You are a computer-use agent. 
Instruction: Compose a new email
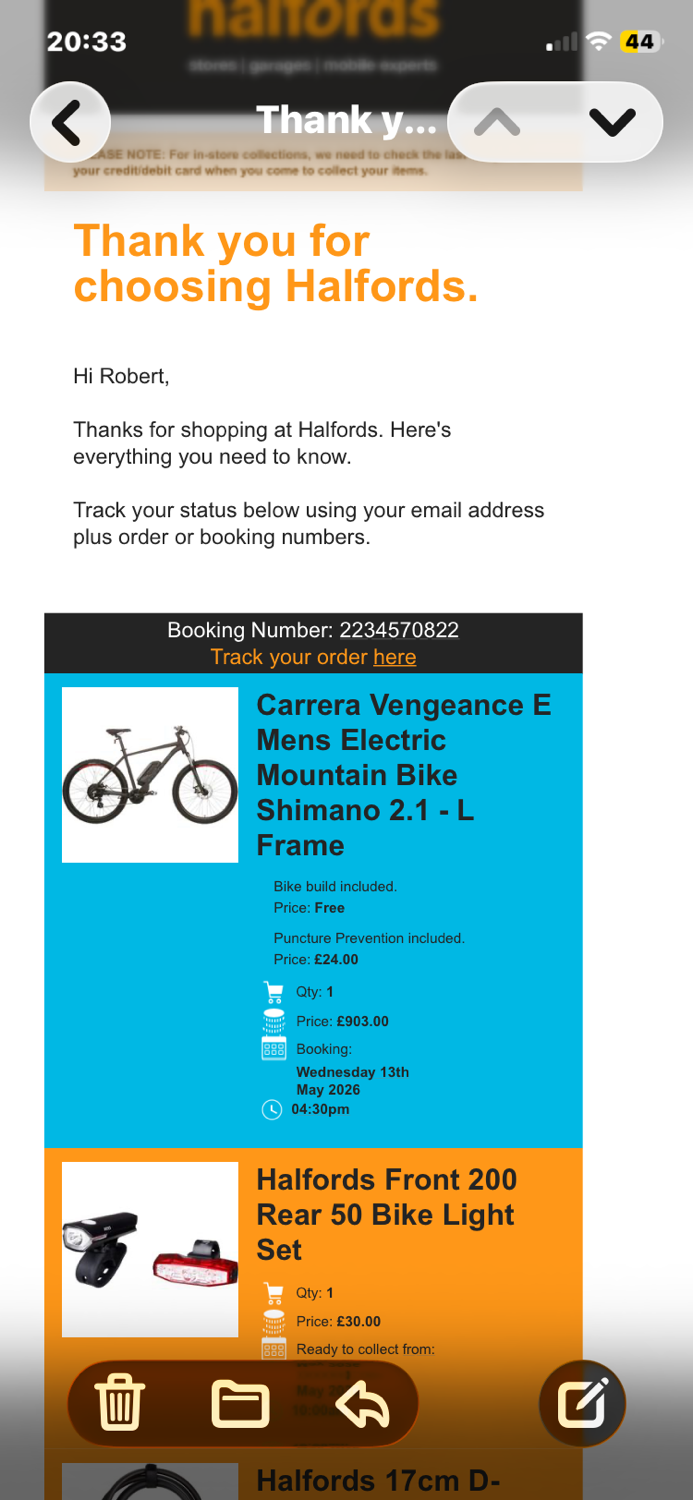[x=582, y=1404]
